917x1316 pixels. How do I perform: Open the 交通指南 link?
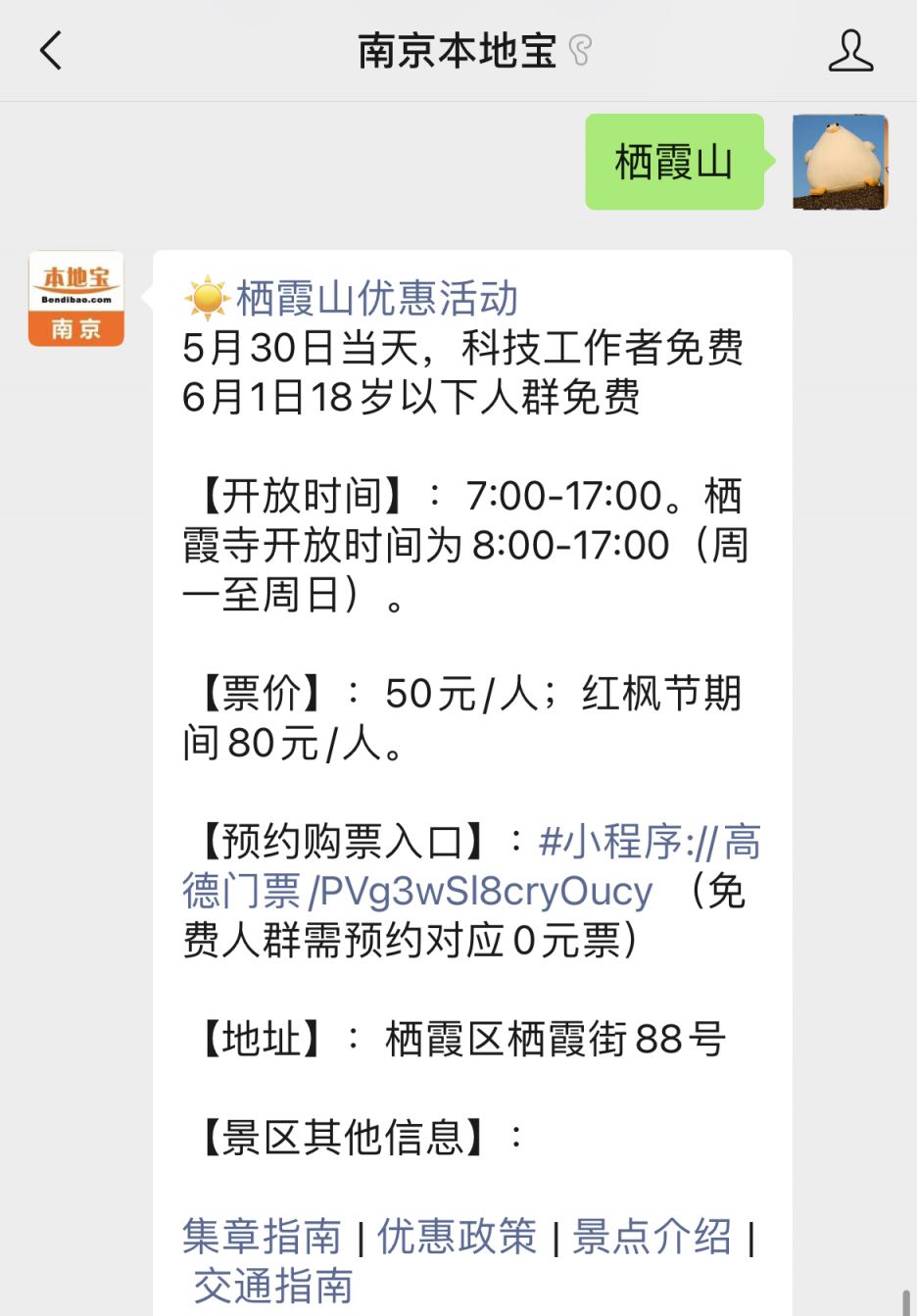pyautogui.click(x=273, y=1287)
